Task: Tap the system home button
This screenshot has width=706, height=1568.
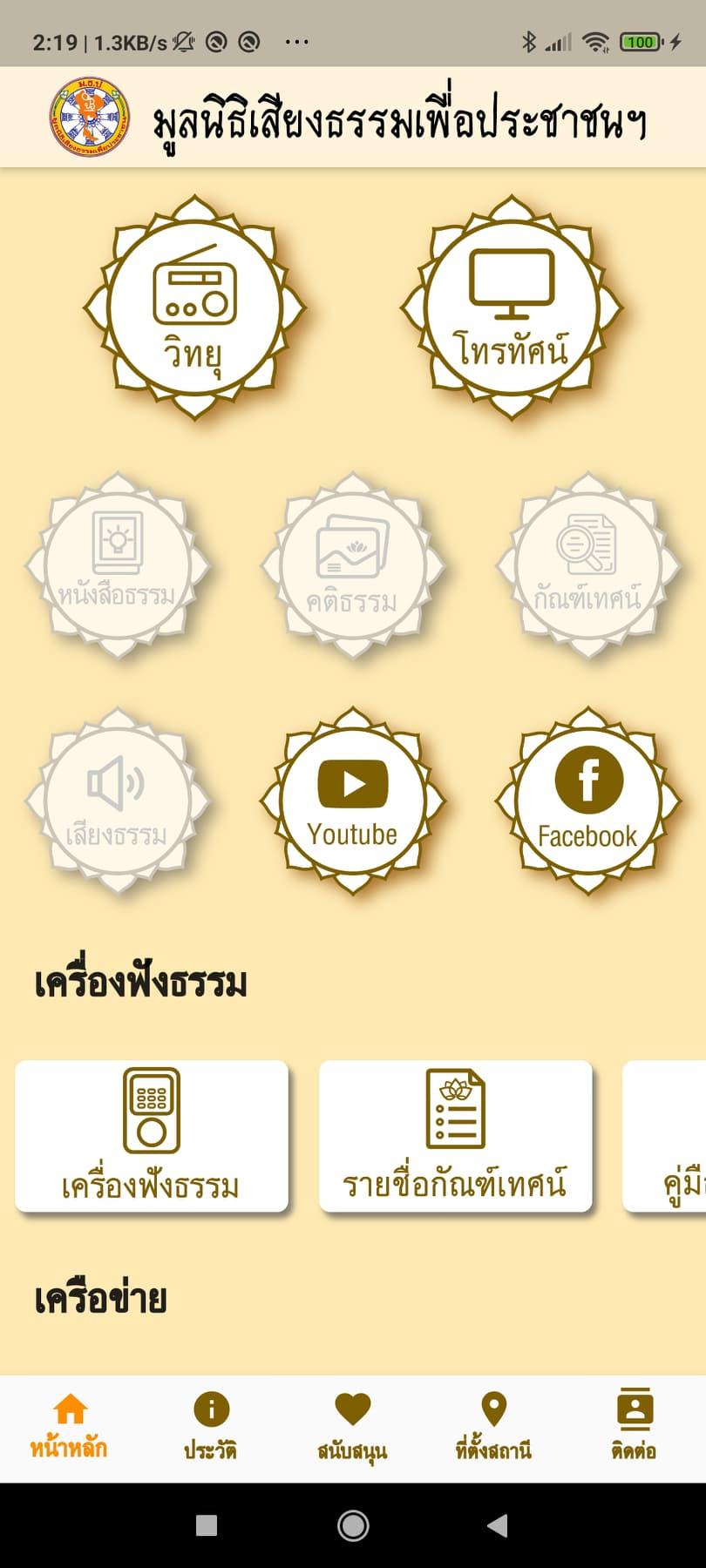Action: tap(353, 1525)
